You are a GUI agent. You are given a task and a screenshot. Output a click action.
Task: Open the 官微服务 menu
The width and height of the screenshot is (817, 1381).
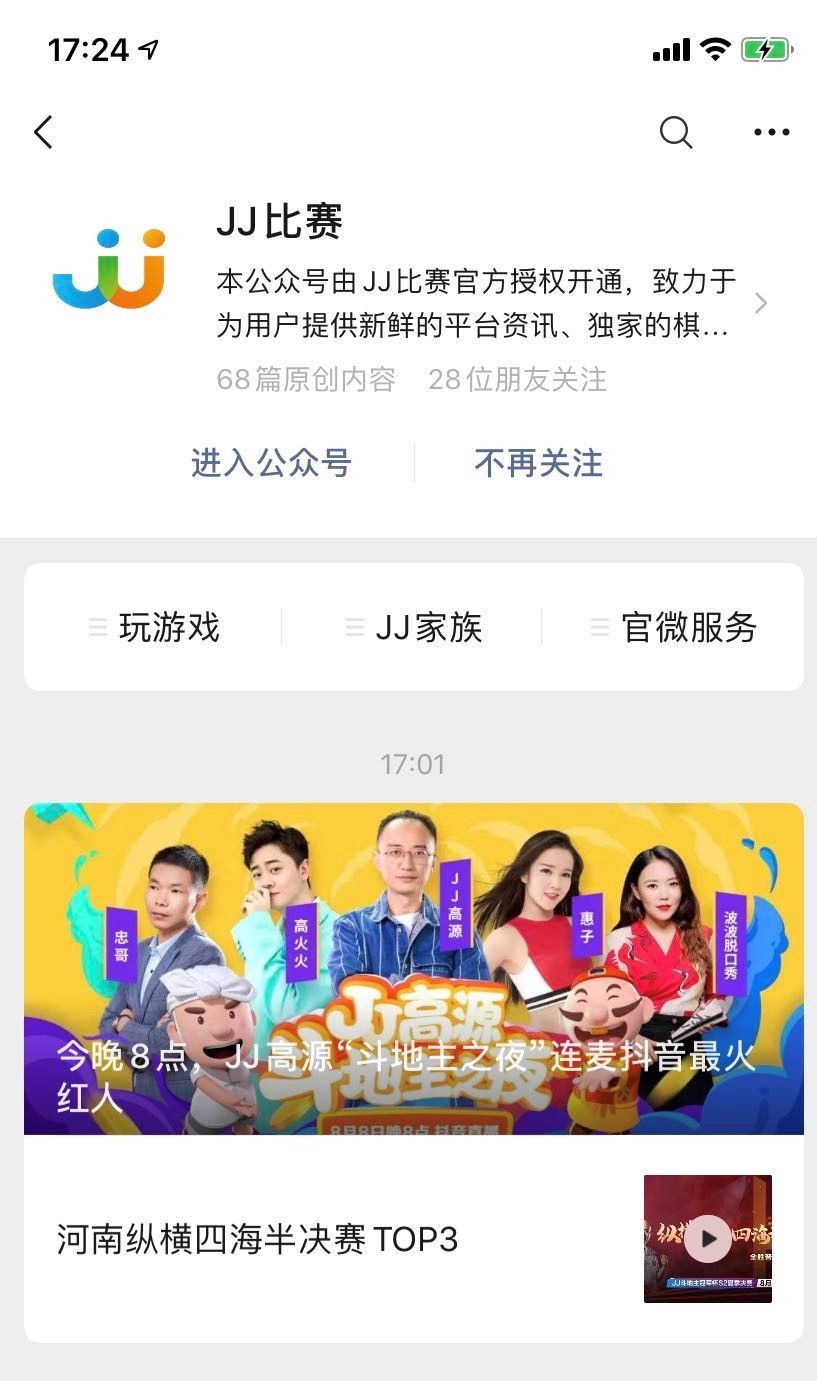pyautogui.click(x=674, y=628)
